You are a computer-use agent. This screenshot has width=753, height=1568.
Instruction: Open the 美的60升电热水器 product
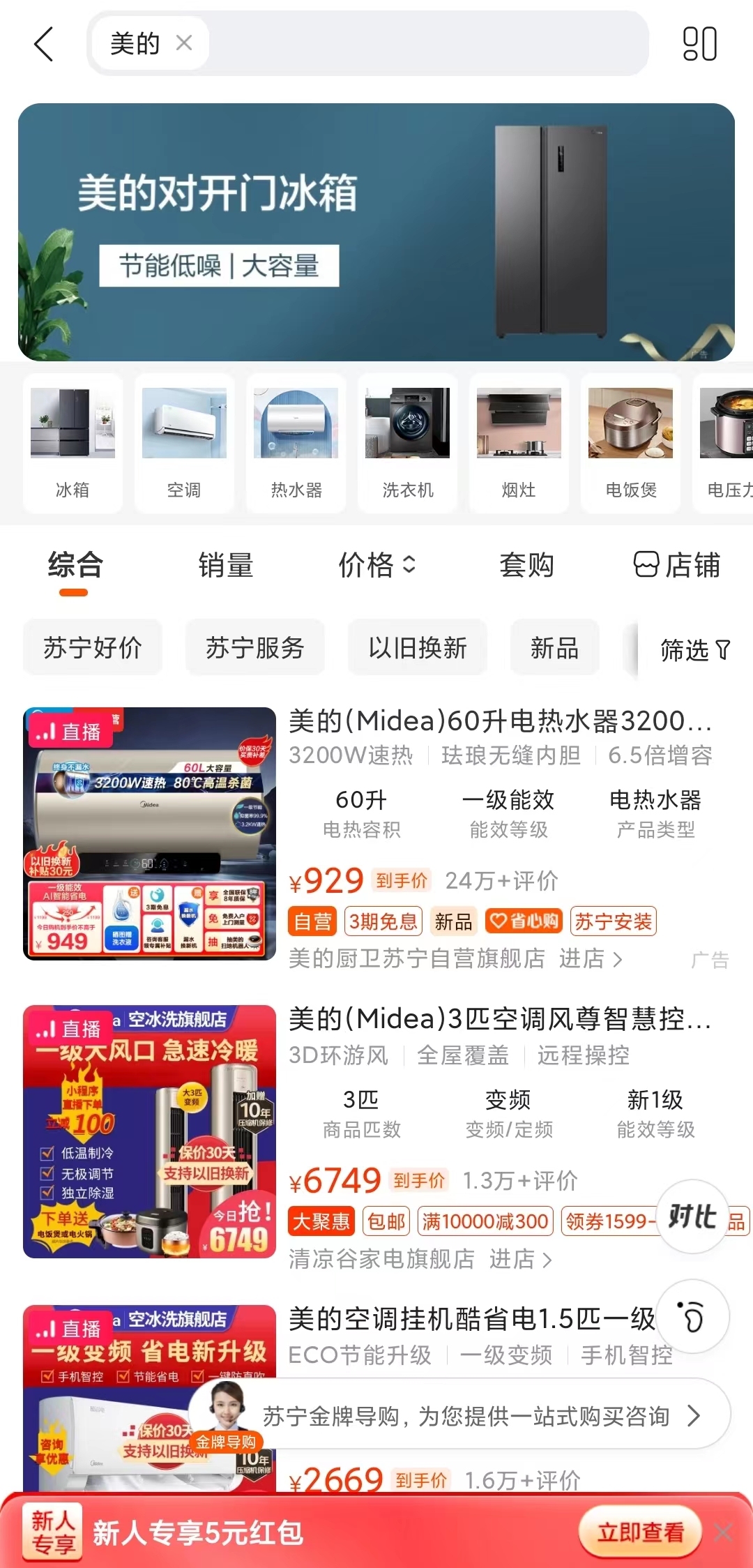pos(499,721)
